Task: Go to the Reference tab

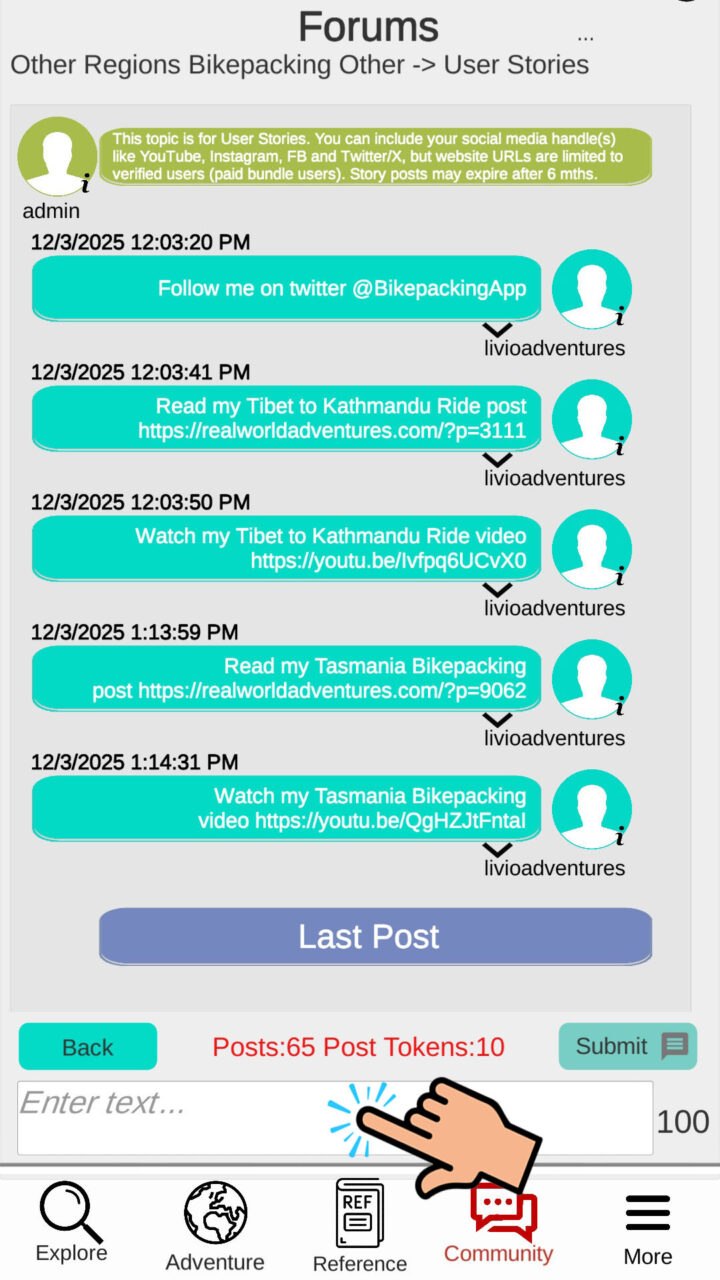Action: pyautogui.click(x=359, y=1226)
